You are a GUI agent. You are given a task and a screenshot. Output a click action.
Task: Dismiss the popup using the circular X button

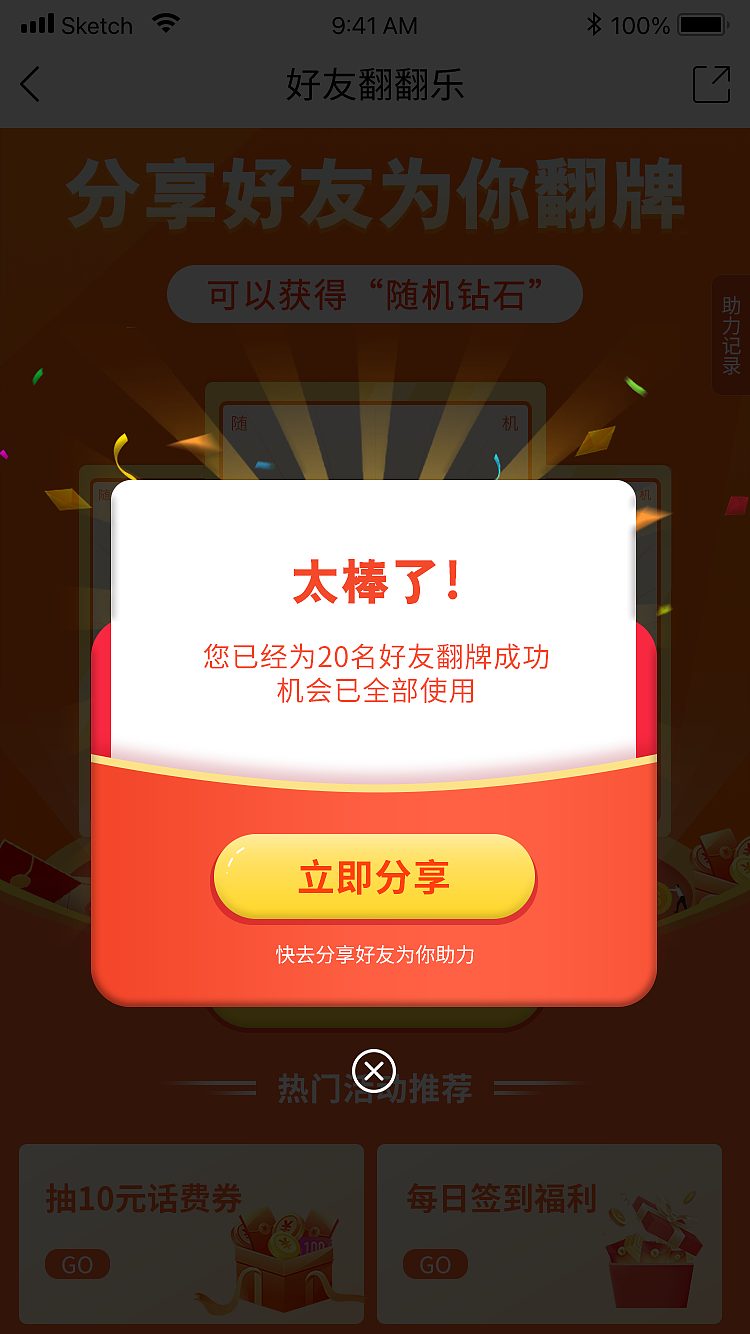click(375, 1069)
